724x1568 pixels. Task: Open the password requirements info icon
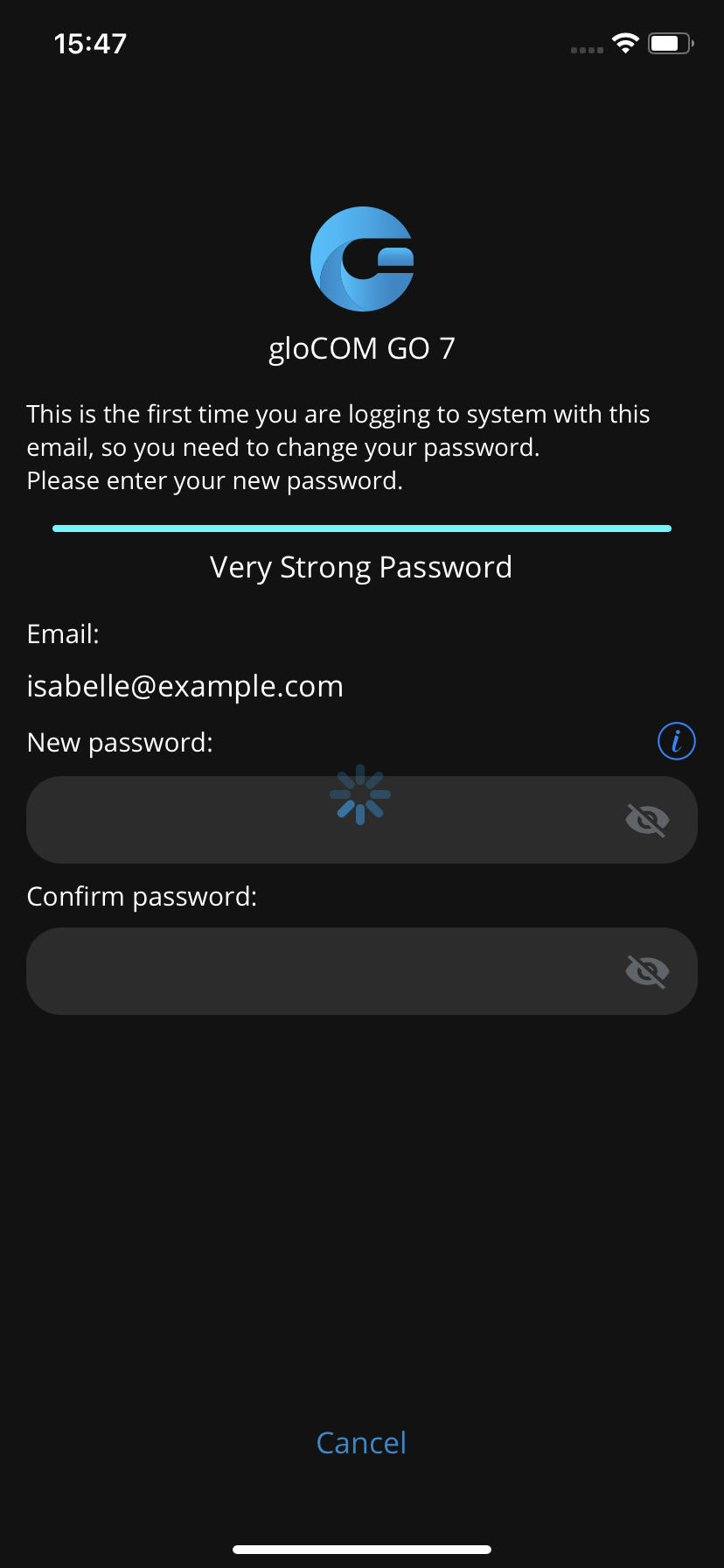coord(676,741)
